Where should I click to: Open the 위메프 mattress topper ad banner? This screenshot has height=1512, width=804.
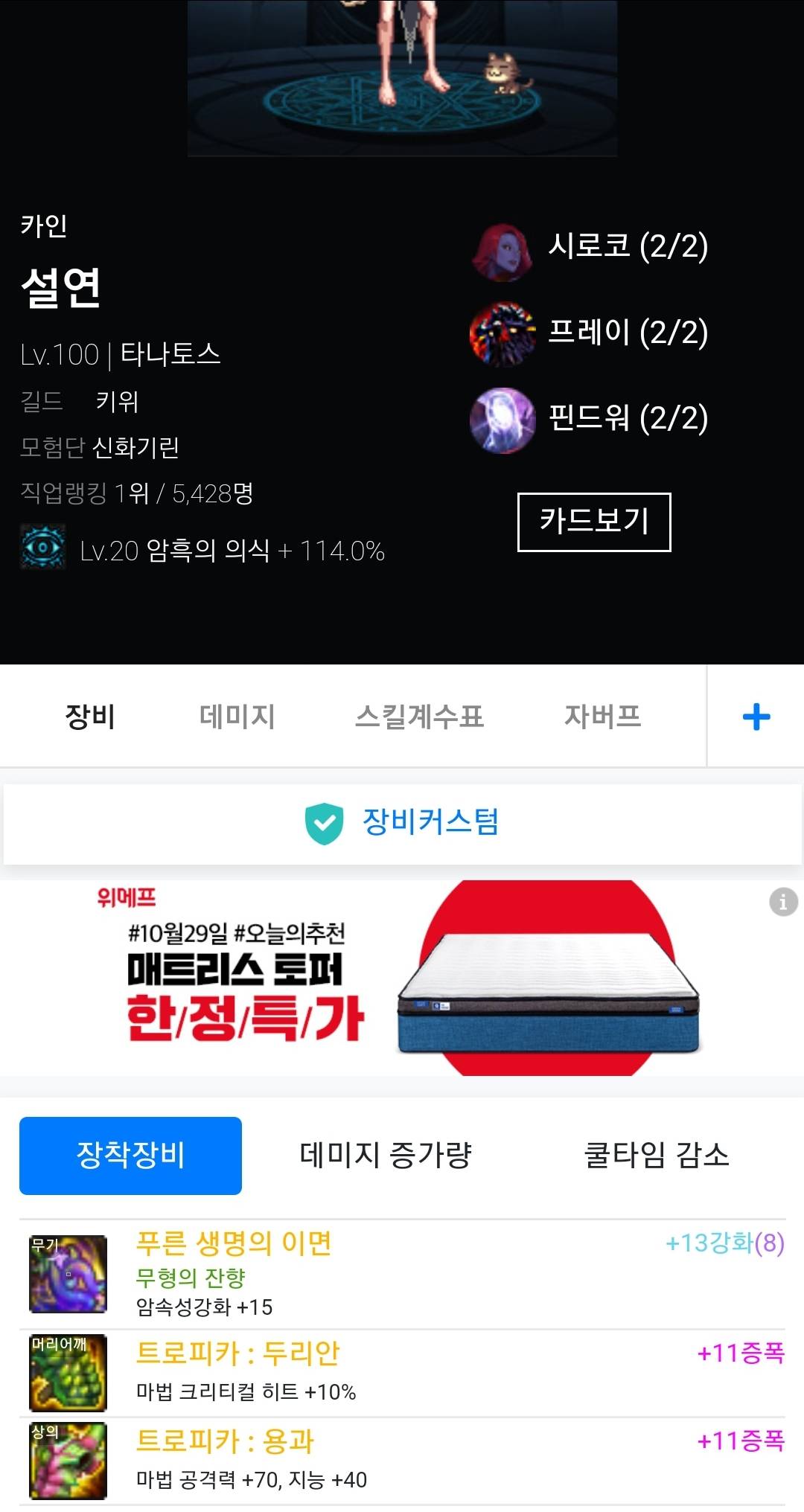[402, 978]
